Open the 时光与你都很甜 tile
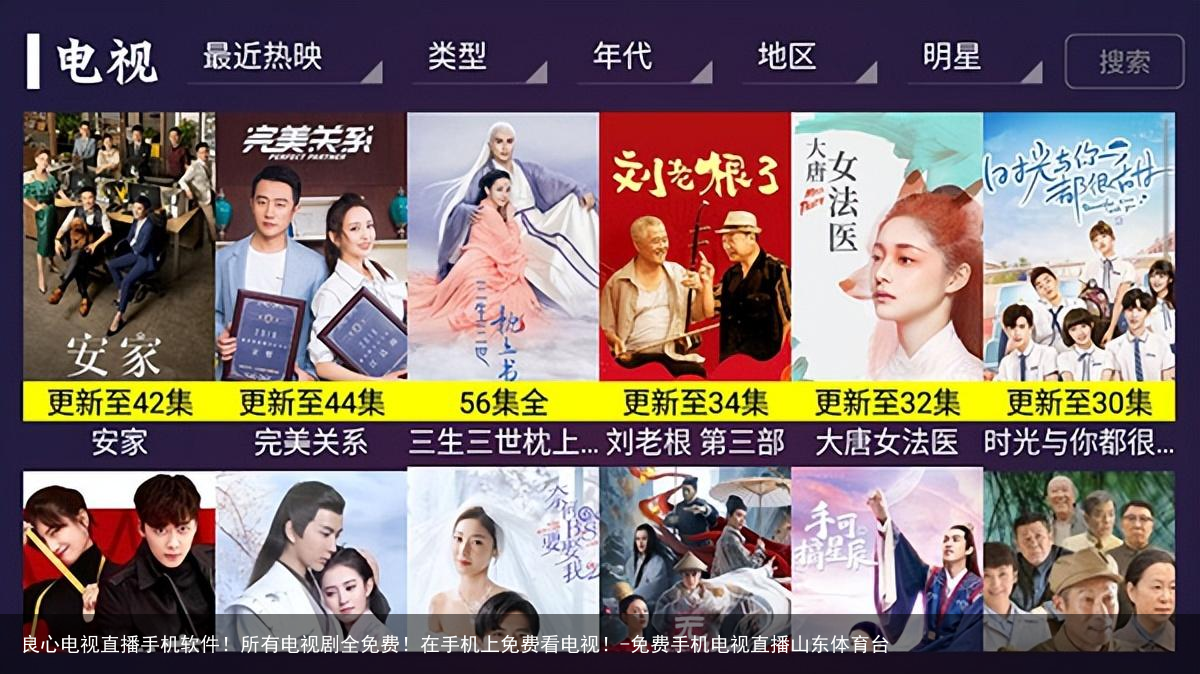 [1079, 265]
